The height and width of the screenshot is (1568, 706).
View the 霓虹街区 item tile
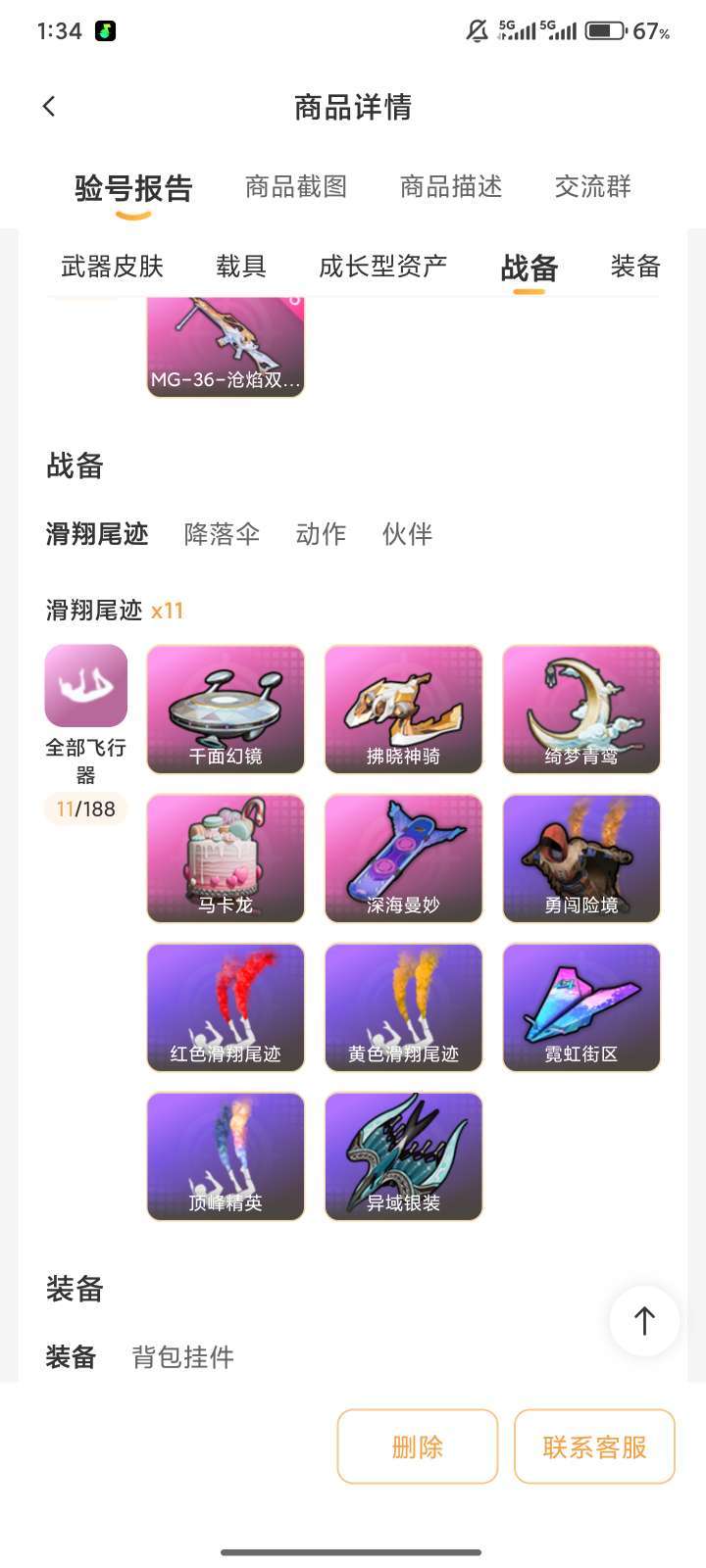coord(581,1007)
